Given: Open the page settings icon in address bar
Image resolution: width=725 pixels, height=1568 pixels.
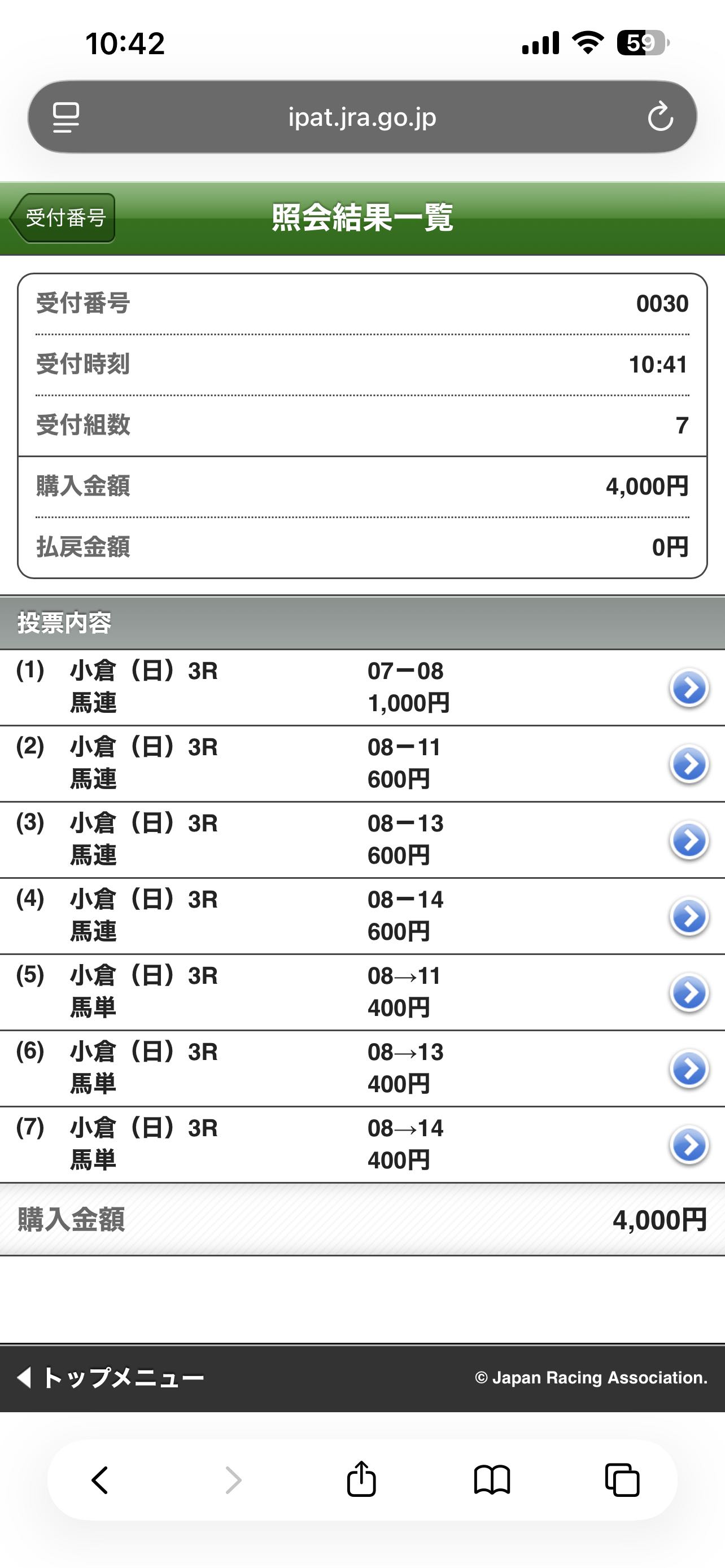Looking at the screenshot, I should click(x=65, y=117).
